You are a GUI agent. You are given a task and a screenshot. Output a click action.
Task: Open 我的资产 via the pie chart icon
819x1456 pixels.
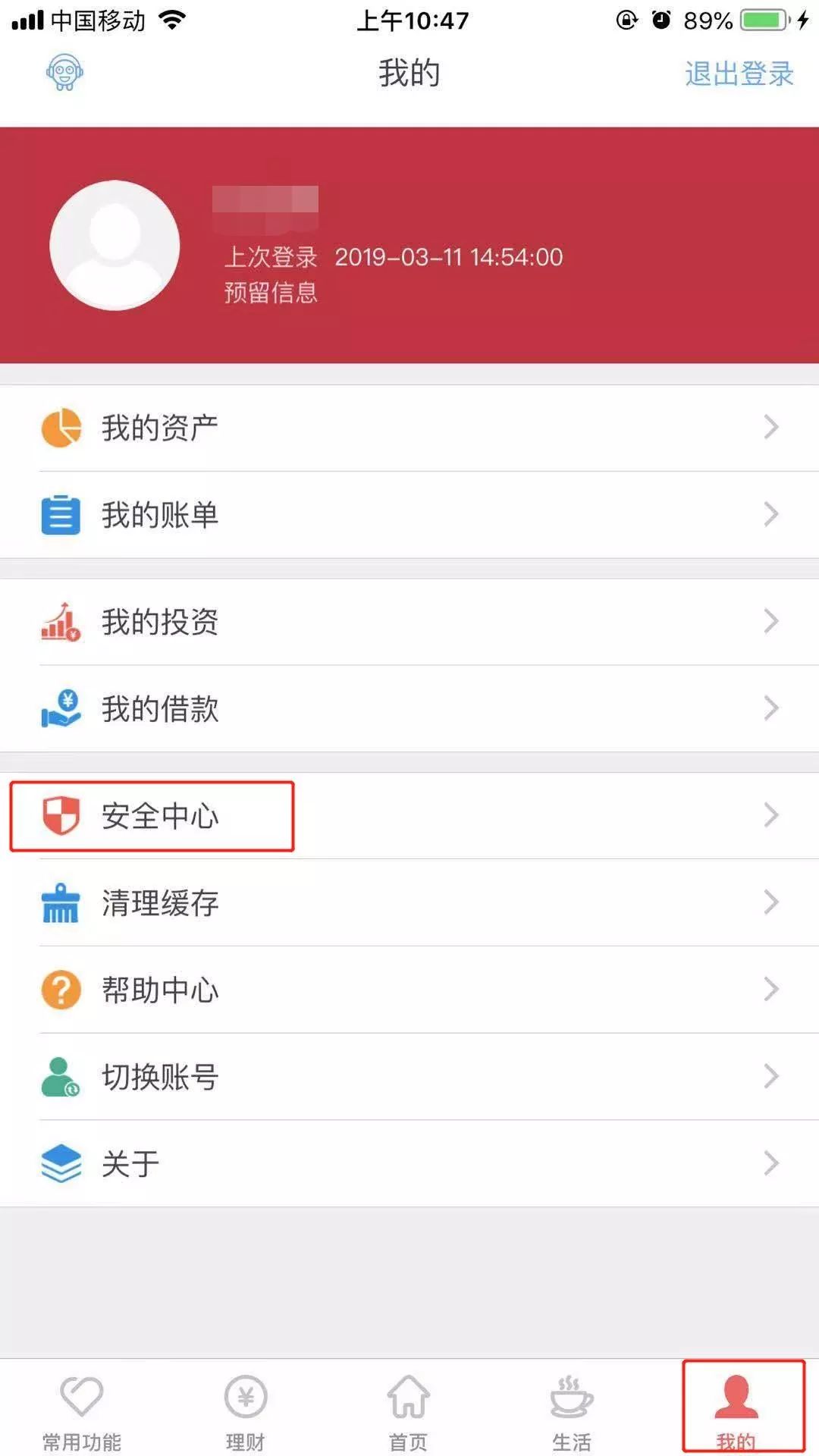pos(61,426)
